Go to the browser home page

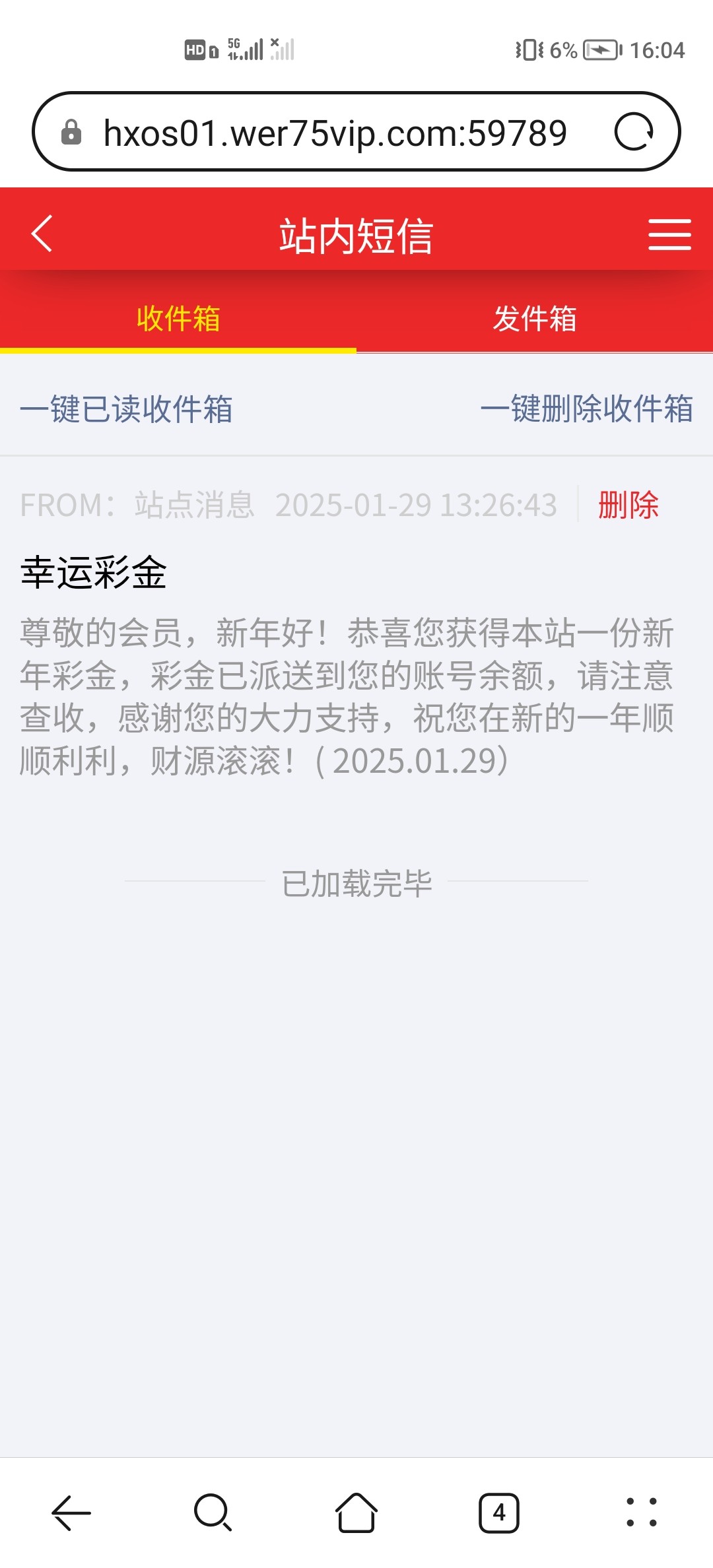click(356, 1513)
